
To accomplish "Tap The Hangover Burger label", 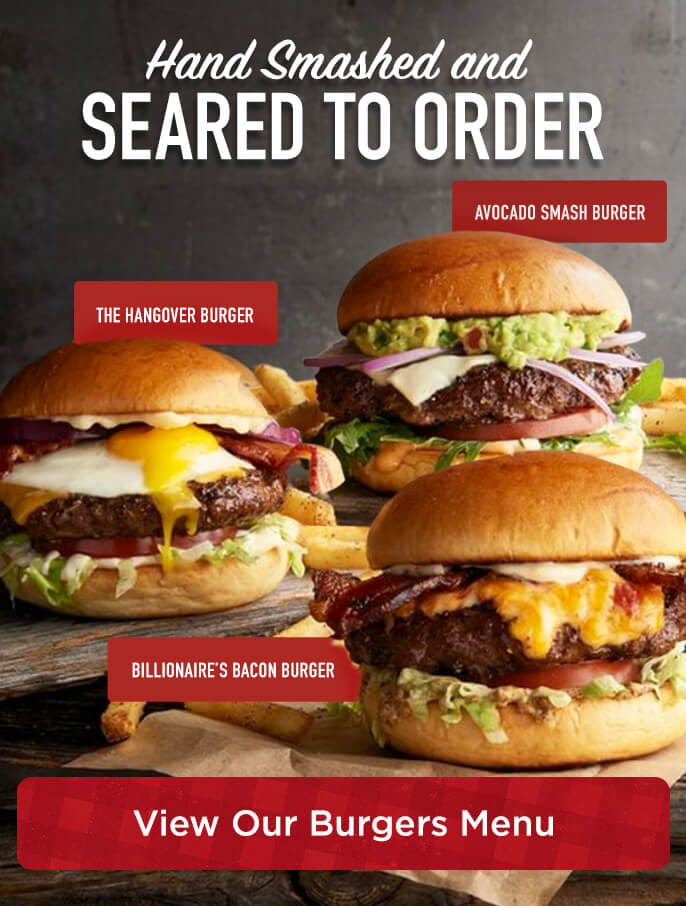I will tap(175, 314).
